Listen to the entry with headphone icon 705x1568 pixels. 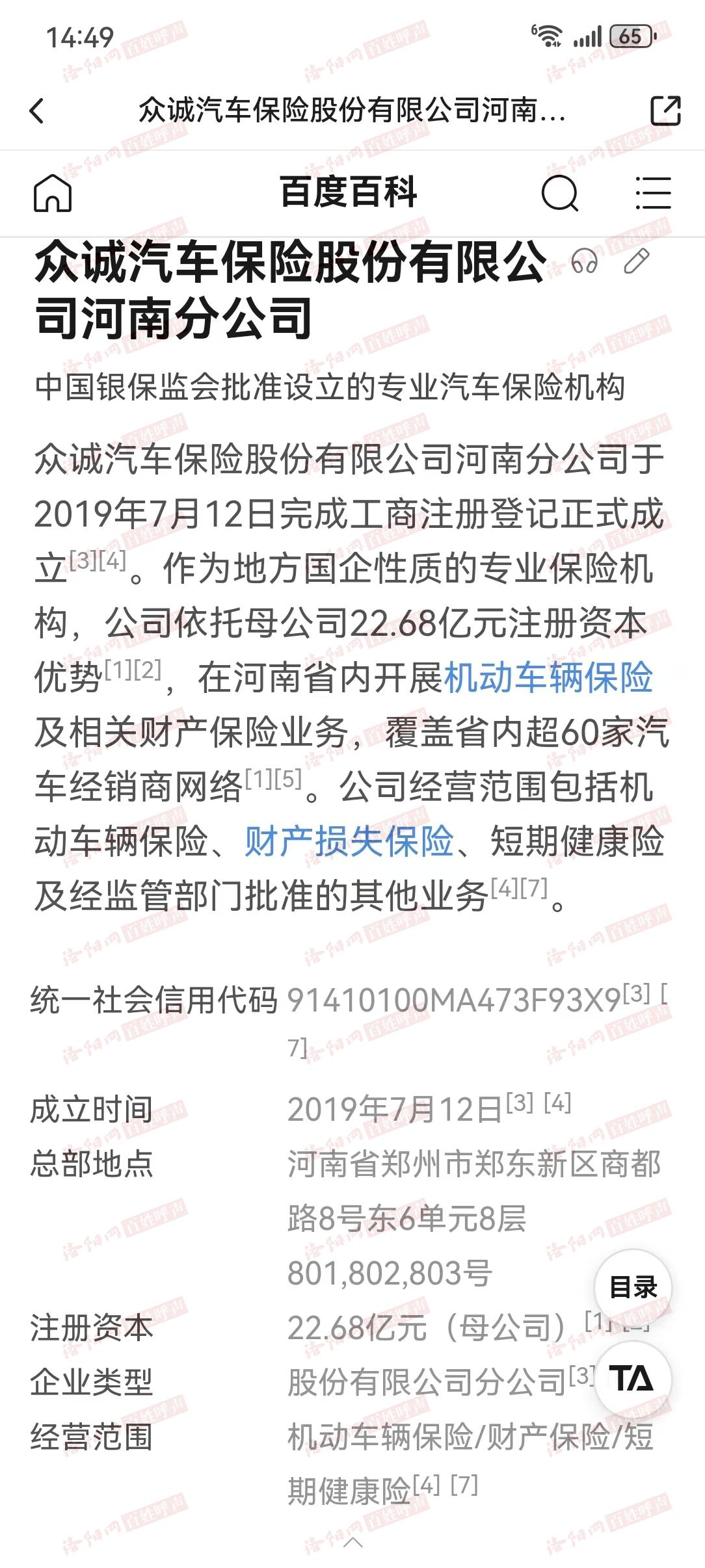point(584,261)
